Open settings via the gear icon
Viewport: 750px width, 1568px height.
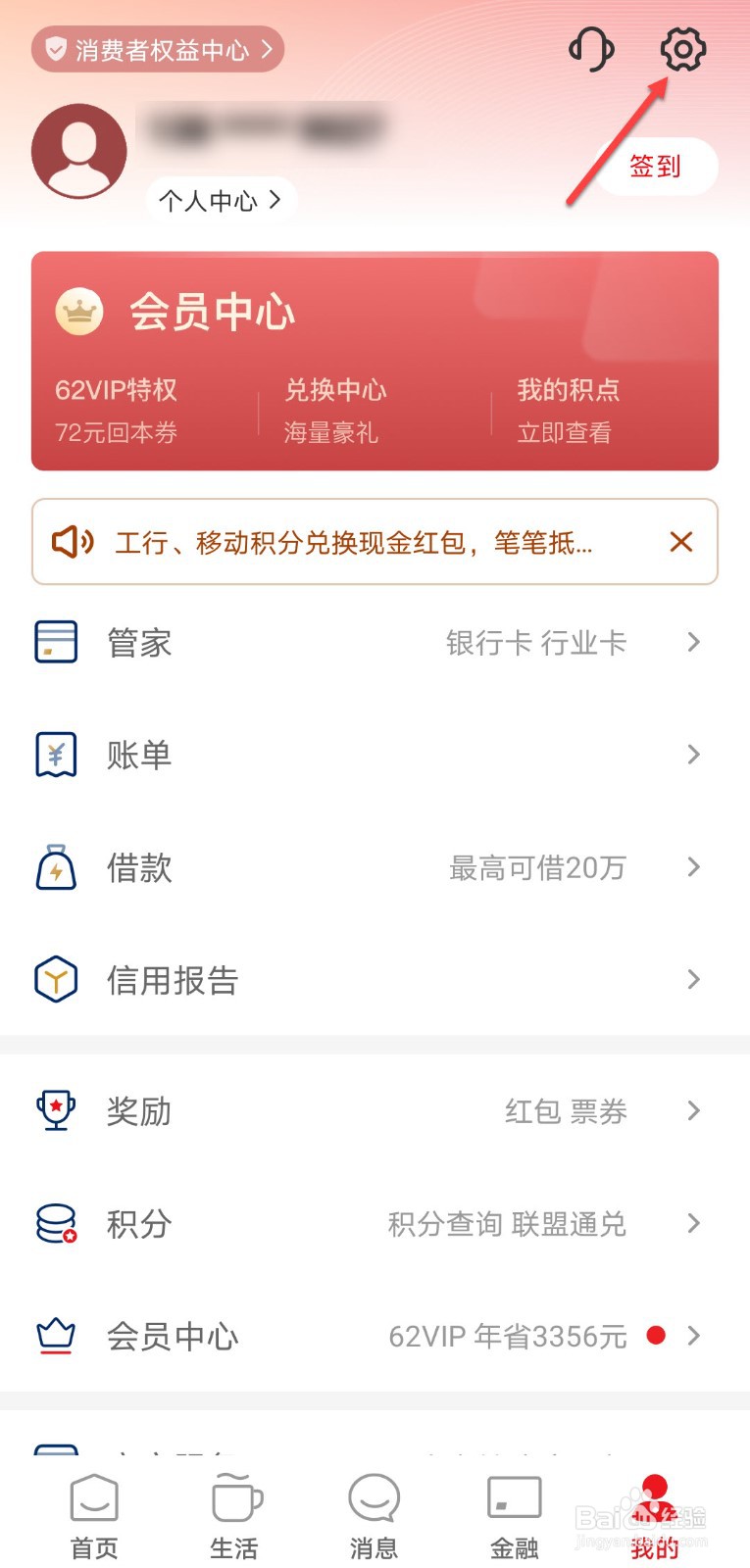pyautogui.click(x=682, y=49)
